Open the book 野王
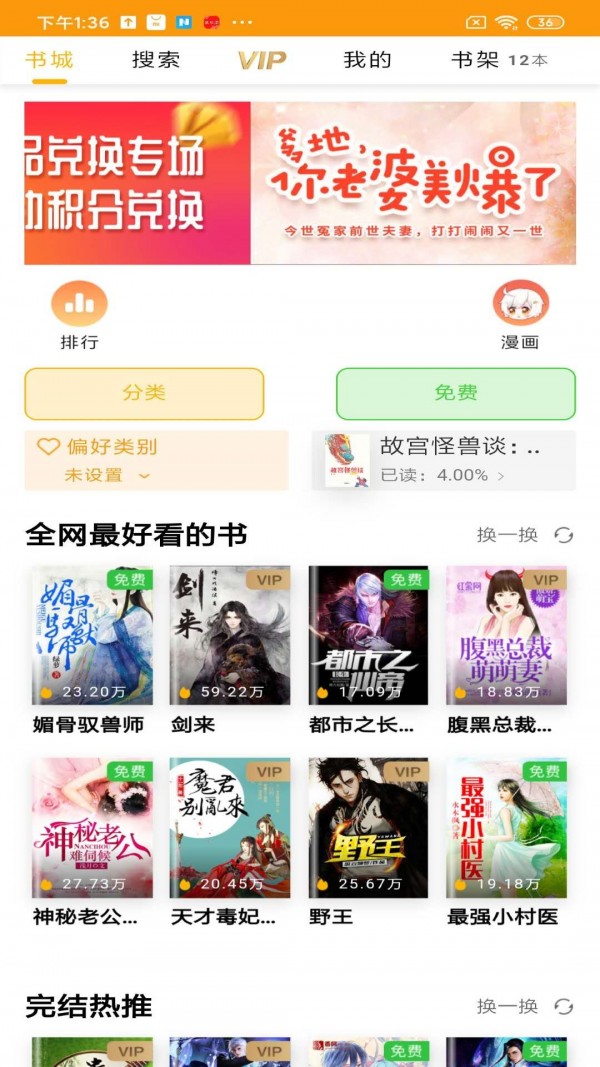Screen dimensions: 600x1067 tap(368, 828)
